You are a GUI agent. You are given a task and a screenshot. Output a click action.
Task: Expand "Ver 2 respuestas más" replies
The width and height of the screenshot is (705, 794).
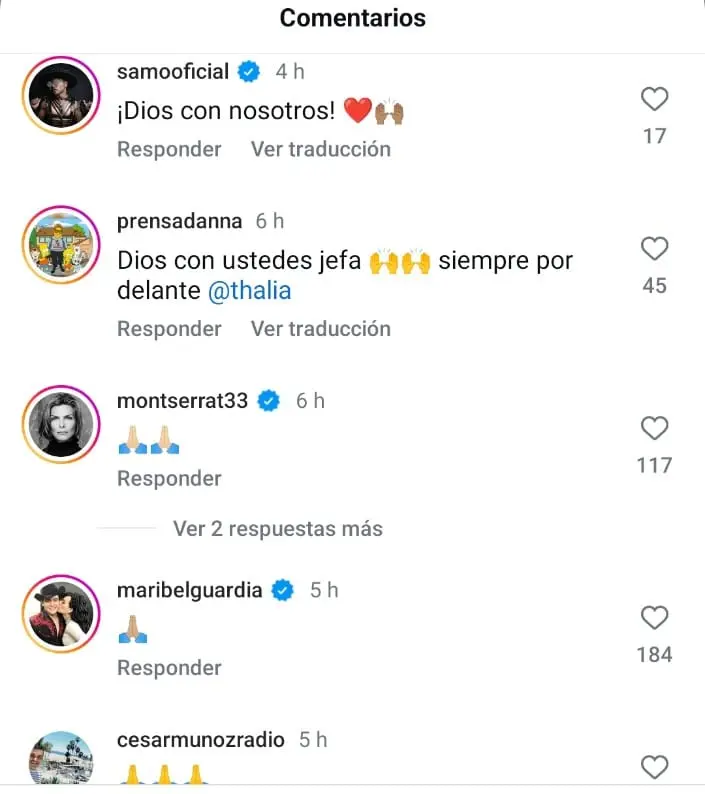277,529
